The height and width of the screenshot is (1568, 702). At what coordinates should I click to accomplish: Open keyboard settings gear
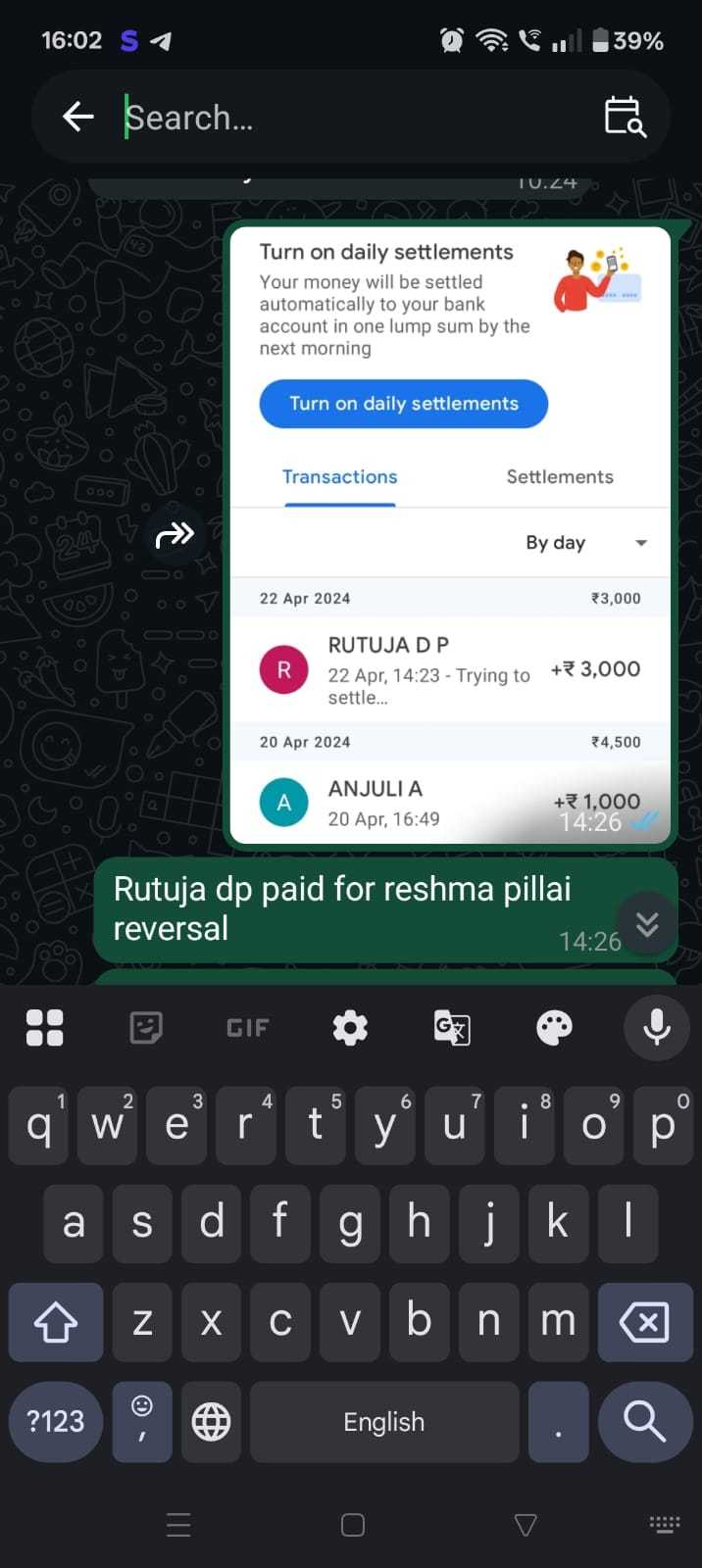(x=350, y=1028)
